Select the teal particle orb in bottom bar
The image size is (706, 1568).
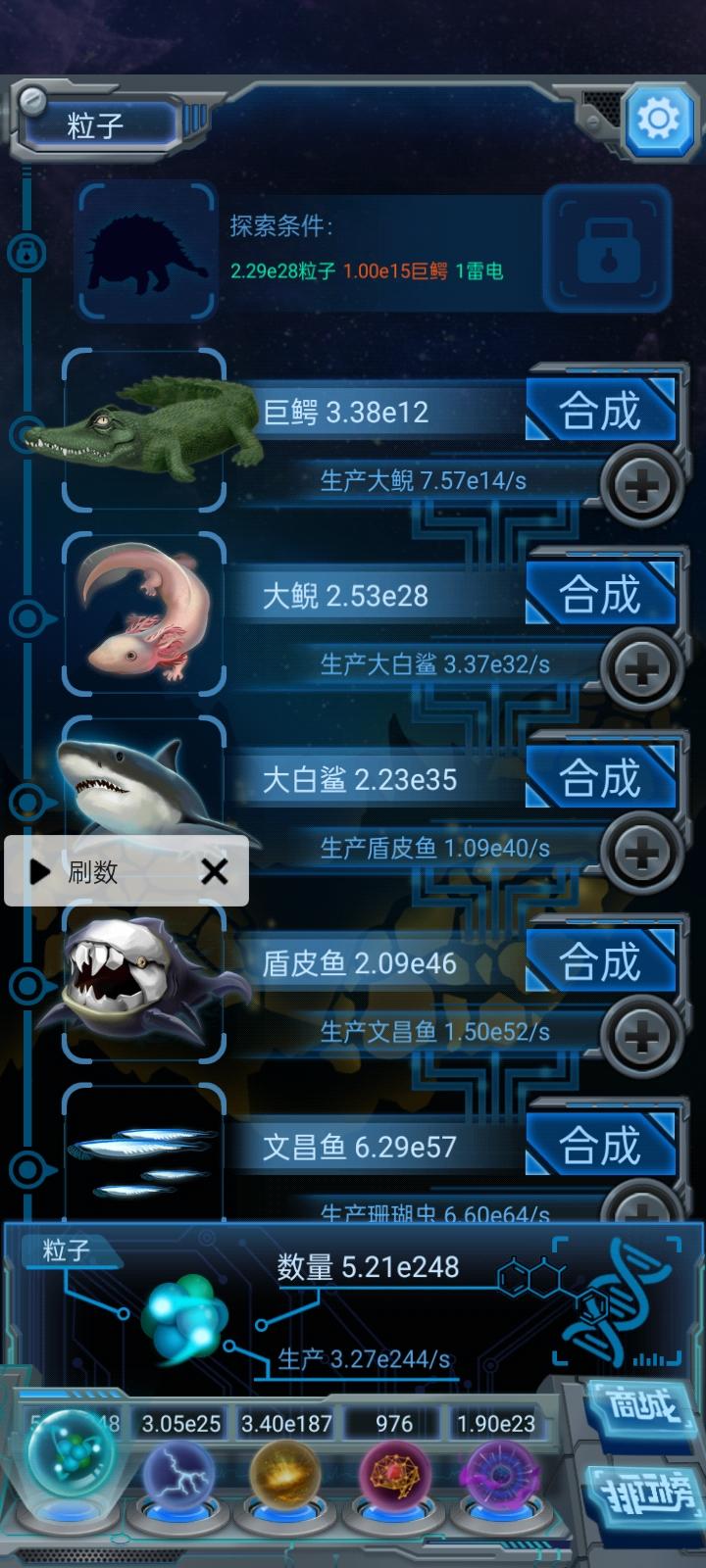pyautogui.click(x=71, y=1470)
